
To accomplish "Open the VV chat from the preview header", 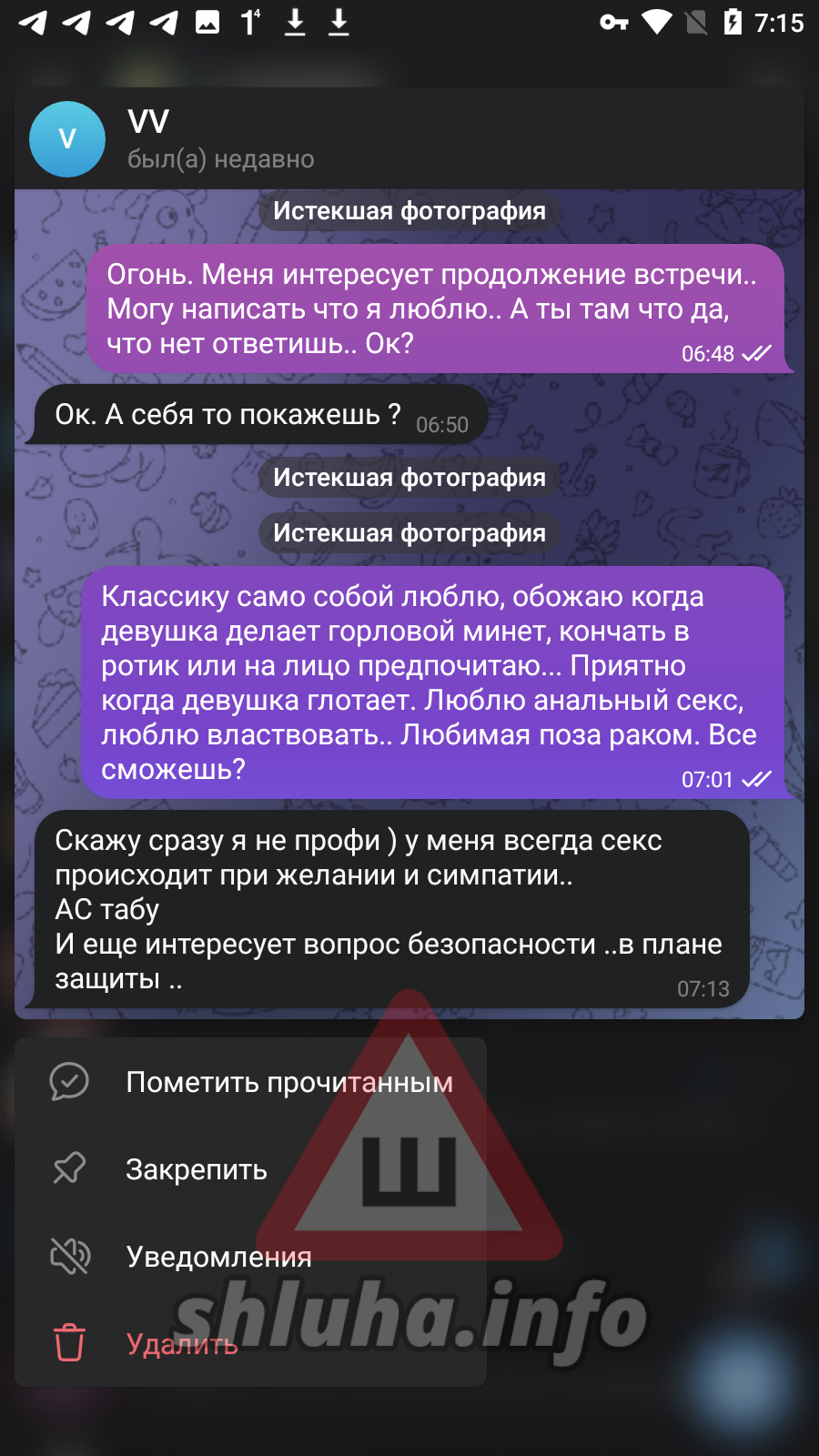I will (x=223, y=139).
